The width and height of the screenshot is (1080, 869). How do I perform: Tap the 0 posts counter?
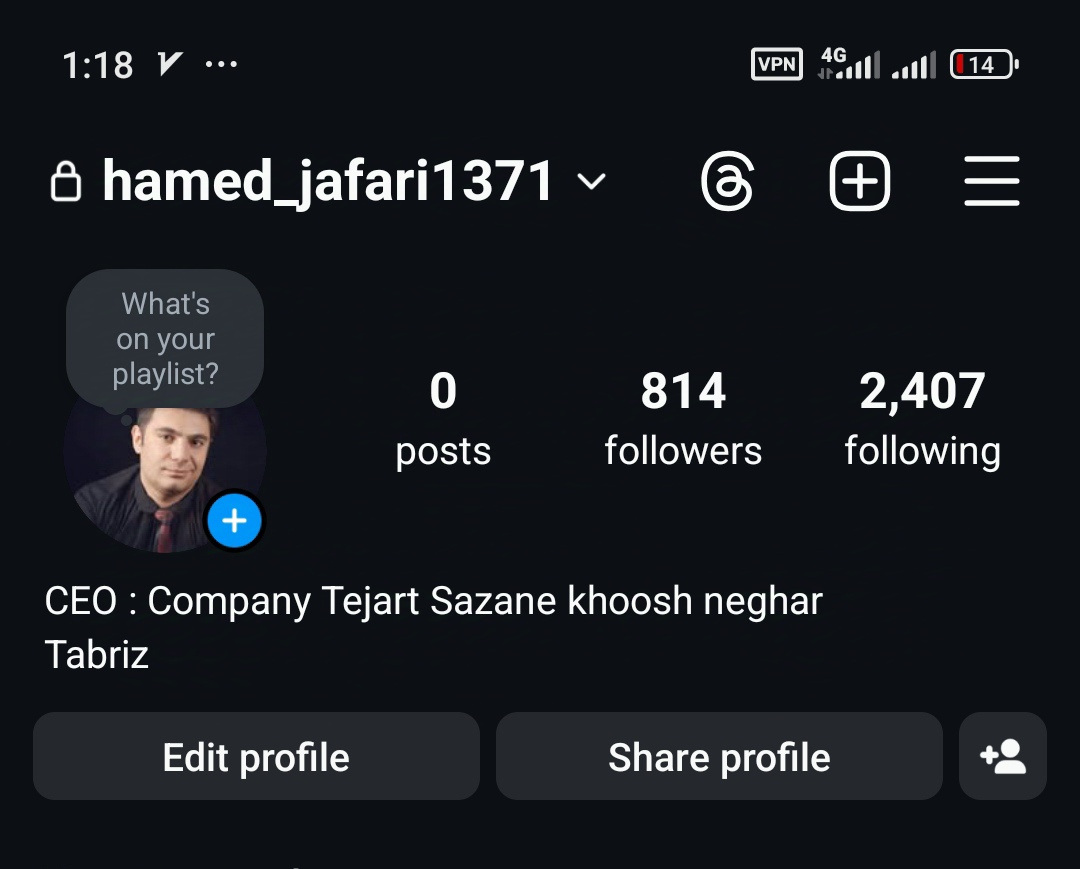tap(443, 418)
